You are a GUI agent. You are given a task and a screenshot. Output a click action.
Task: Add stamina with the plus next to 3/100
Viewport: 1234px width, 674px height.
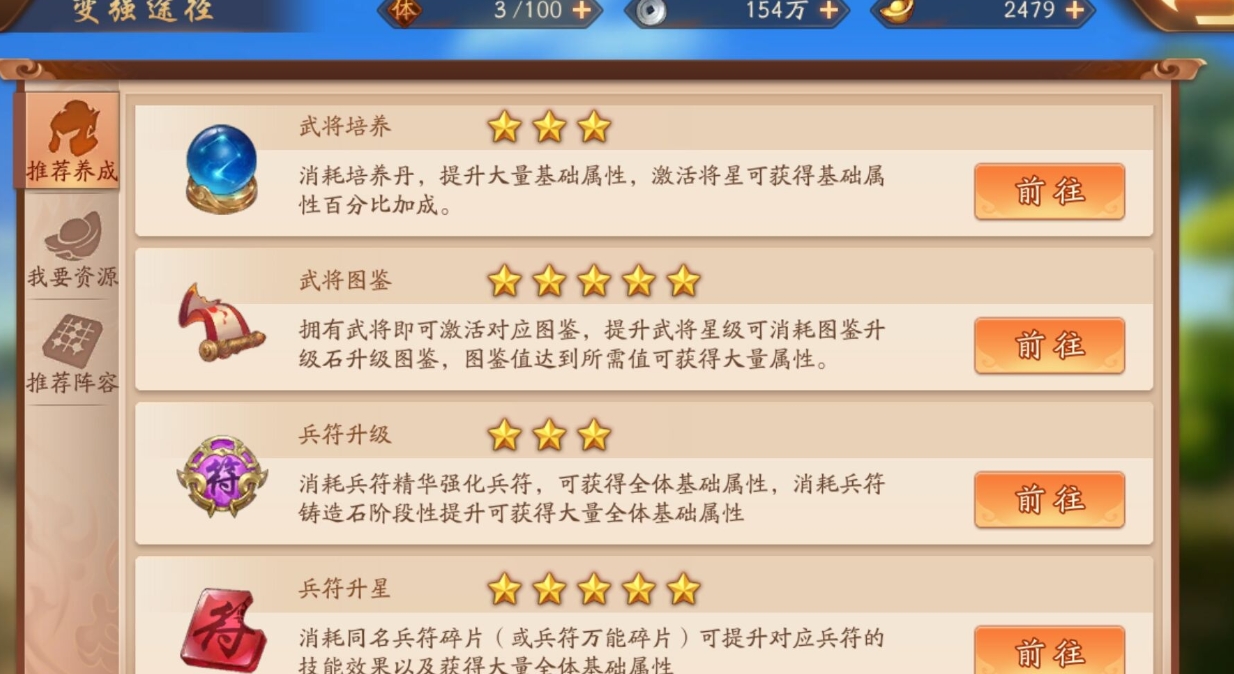click(582, 11)
